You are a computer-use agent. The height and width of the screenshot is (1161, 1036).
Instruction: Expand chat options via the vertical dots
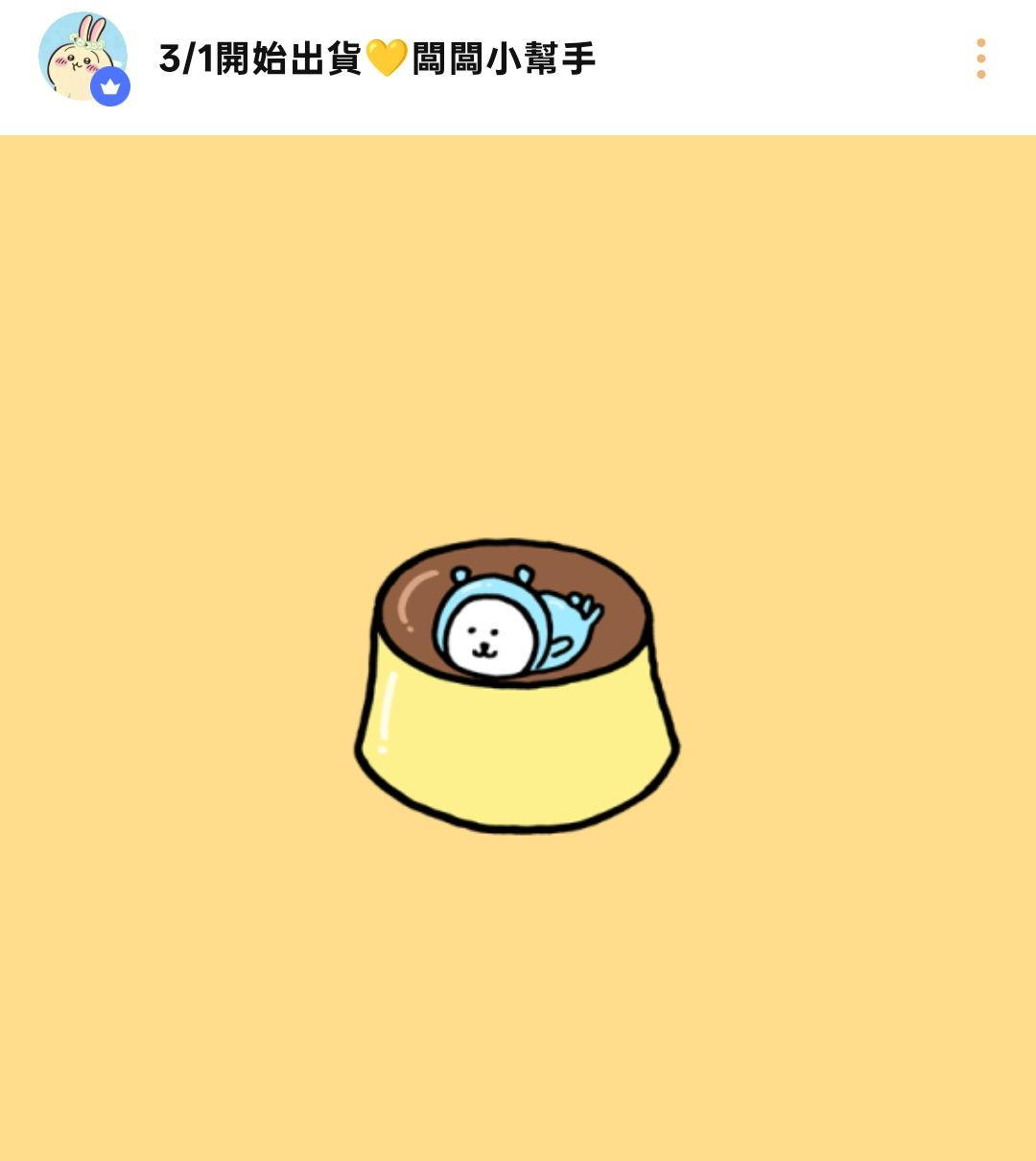(980, 59)
